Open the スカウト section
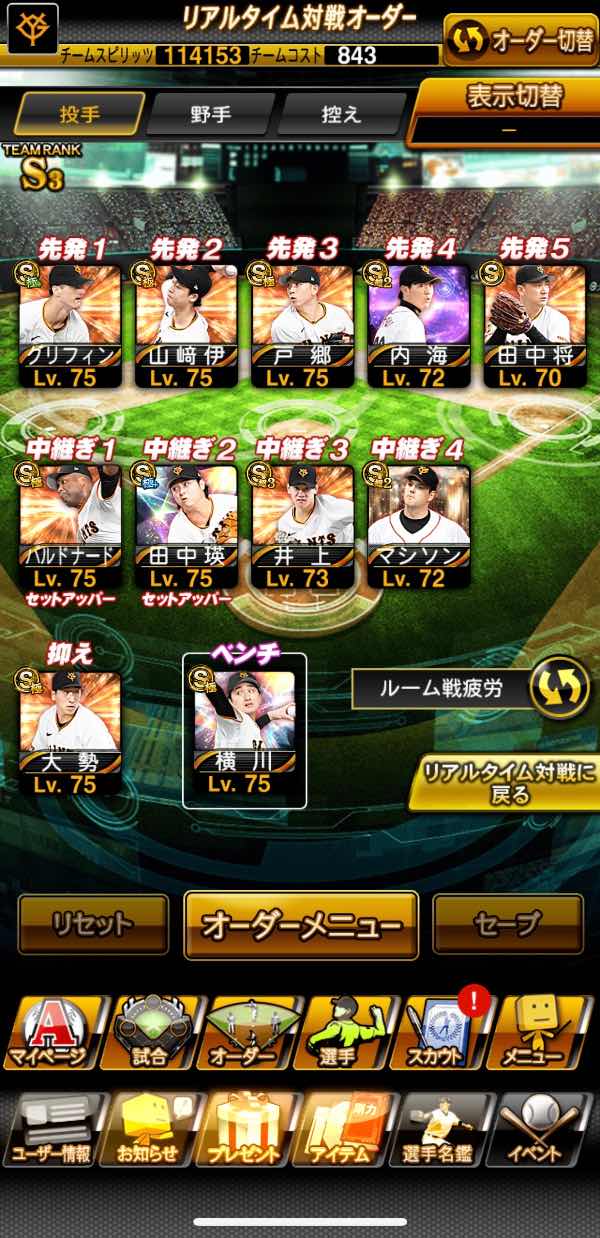 (436, 1032)
